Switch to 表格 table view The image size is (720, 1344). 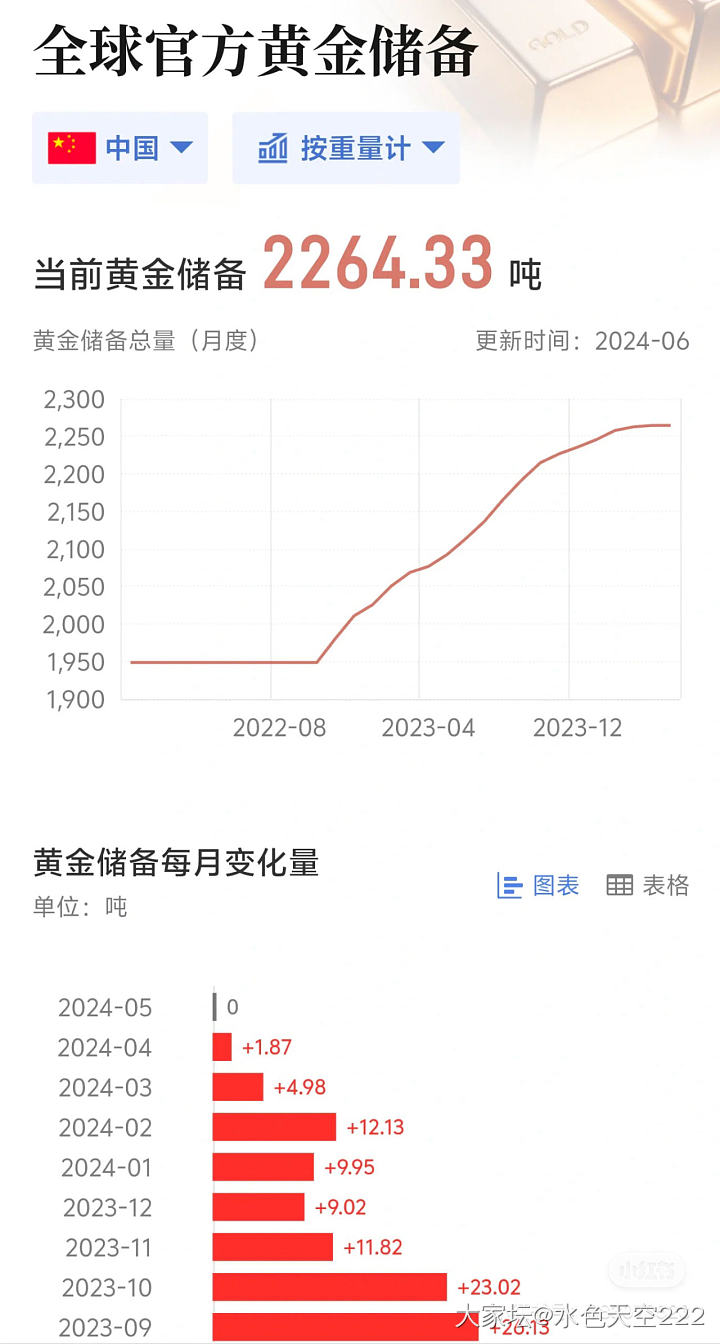[648, 885]
